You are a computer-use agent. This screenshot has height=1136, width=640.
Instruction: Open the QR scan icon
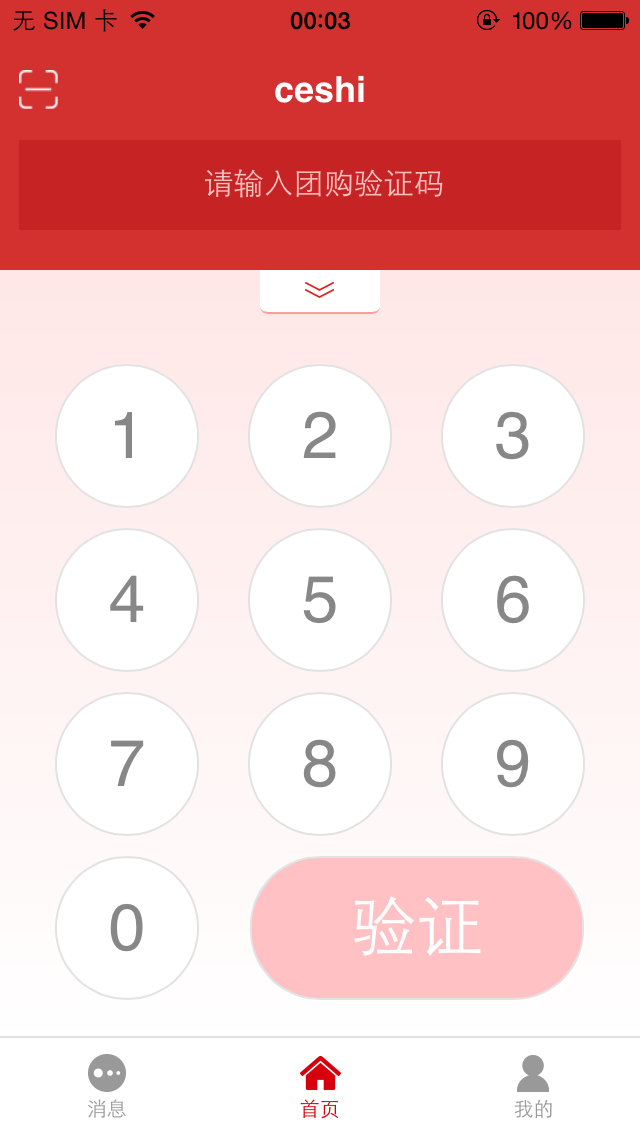(x=39, y=90)
